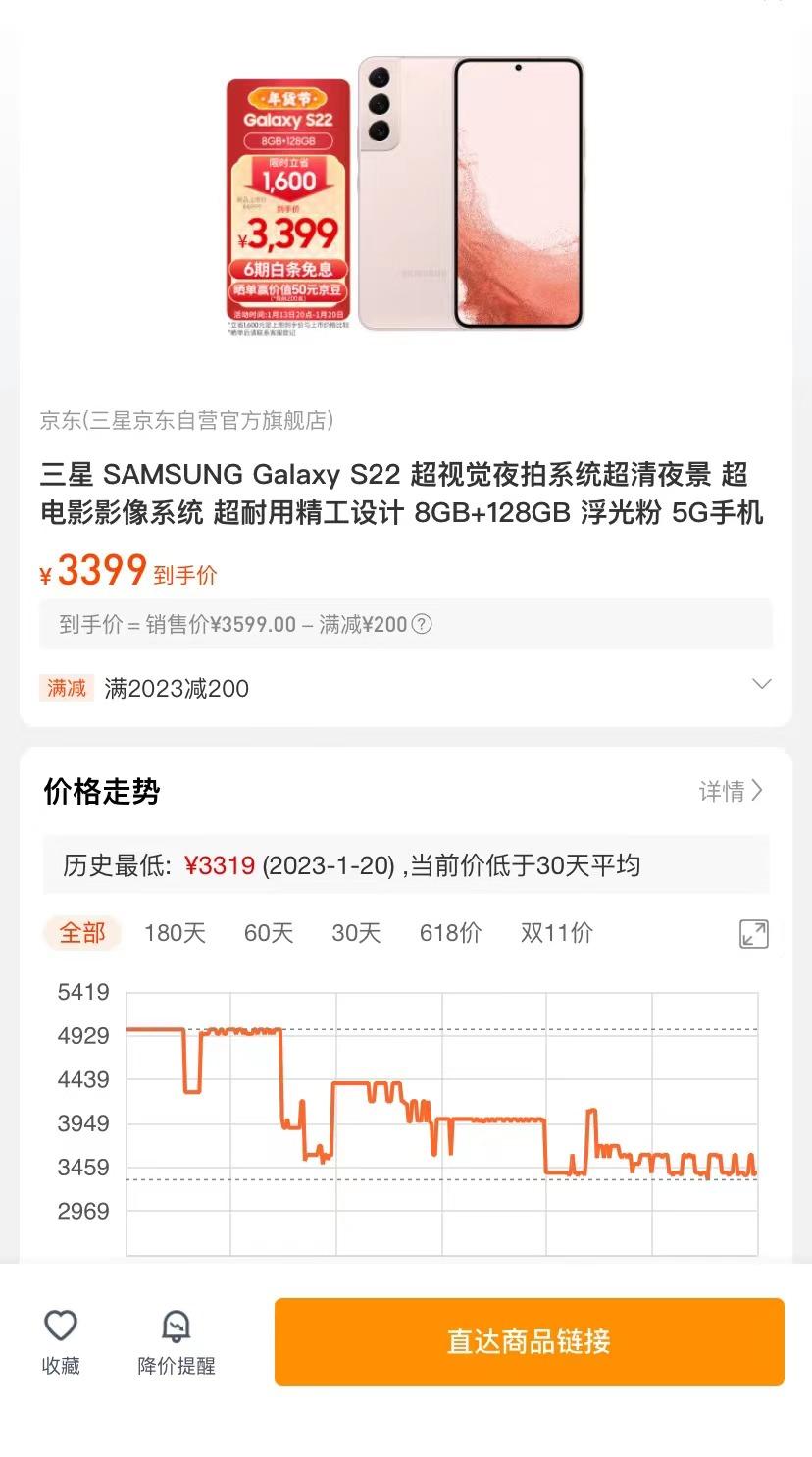The height and width of the screenshot is (1457, 812).
Task: Add this product to 收藏
Action: (61, 1340)
